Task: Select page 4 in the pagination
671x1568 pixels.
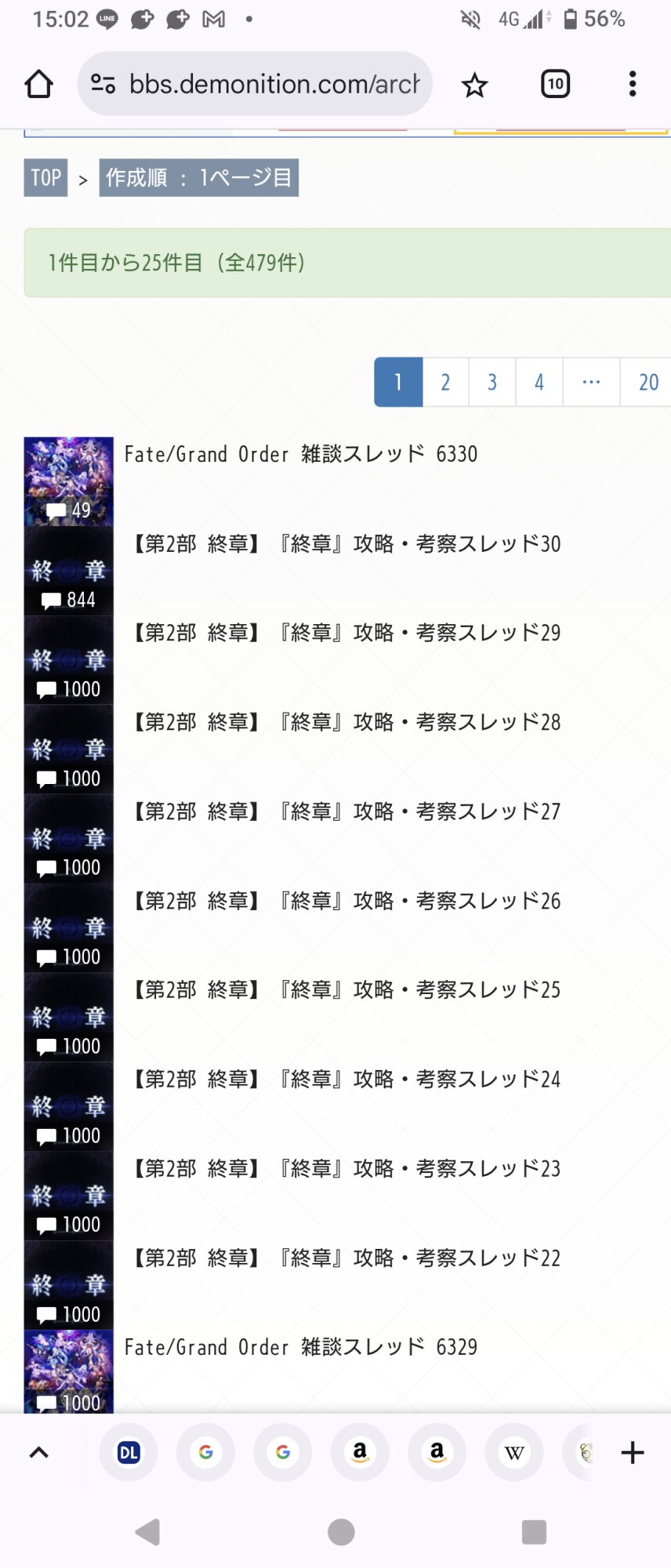Action: (539, 383)
